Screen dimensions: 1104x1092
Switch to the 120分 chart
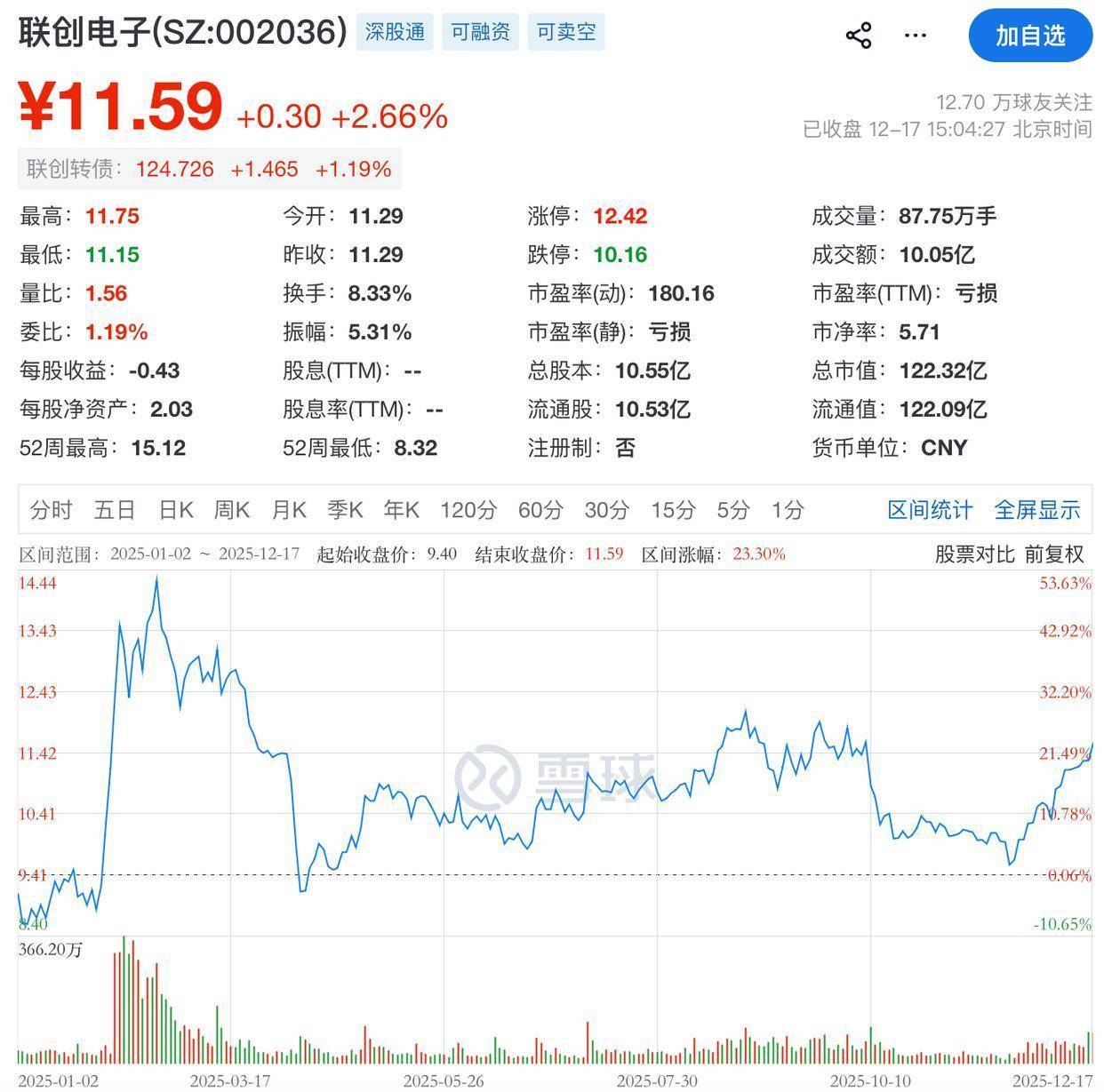(x=468, y=510)
